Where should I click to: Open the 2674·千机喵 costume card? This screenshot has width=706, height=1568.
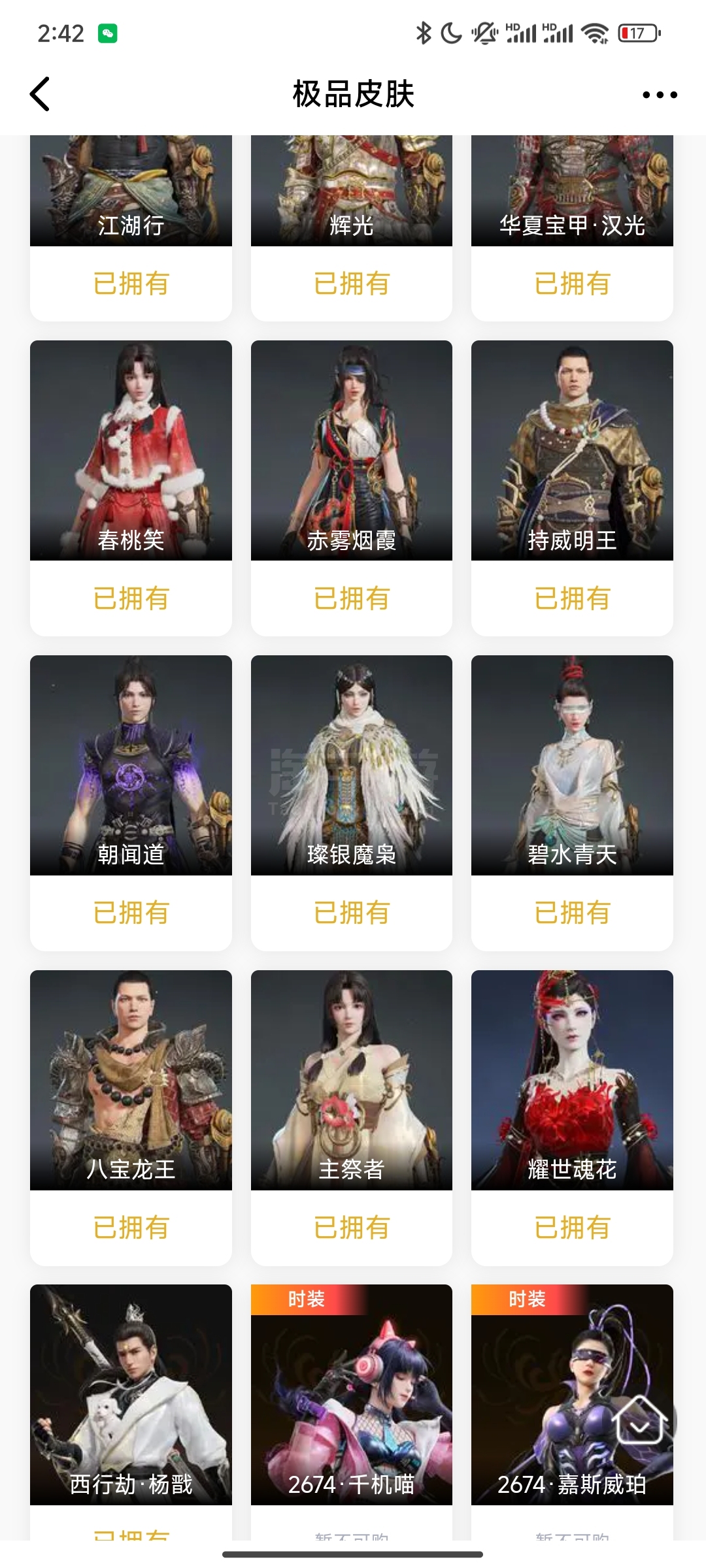352,1413
